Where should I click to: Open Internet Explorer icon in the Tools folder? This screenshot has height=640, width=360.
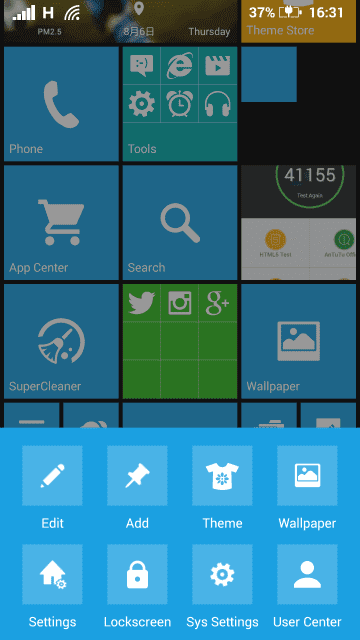tap(180, 65)
